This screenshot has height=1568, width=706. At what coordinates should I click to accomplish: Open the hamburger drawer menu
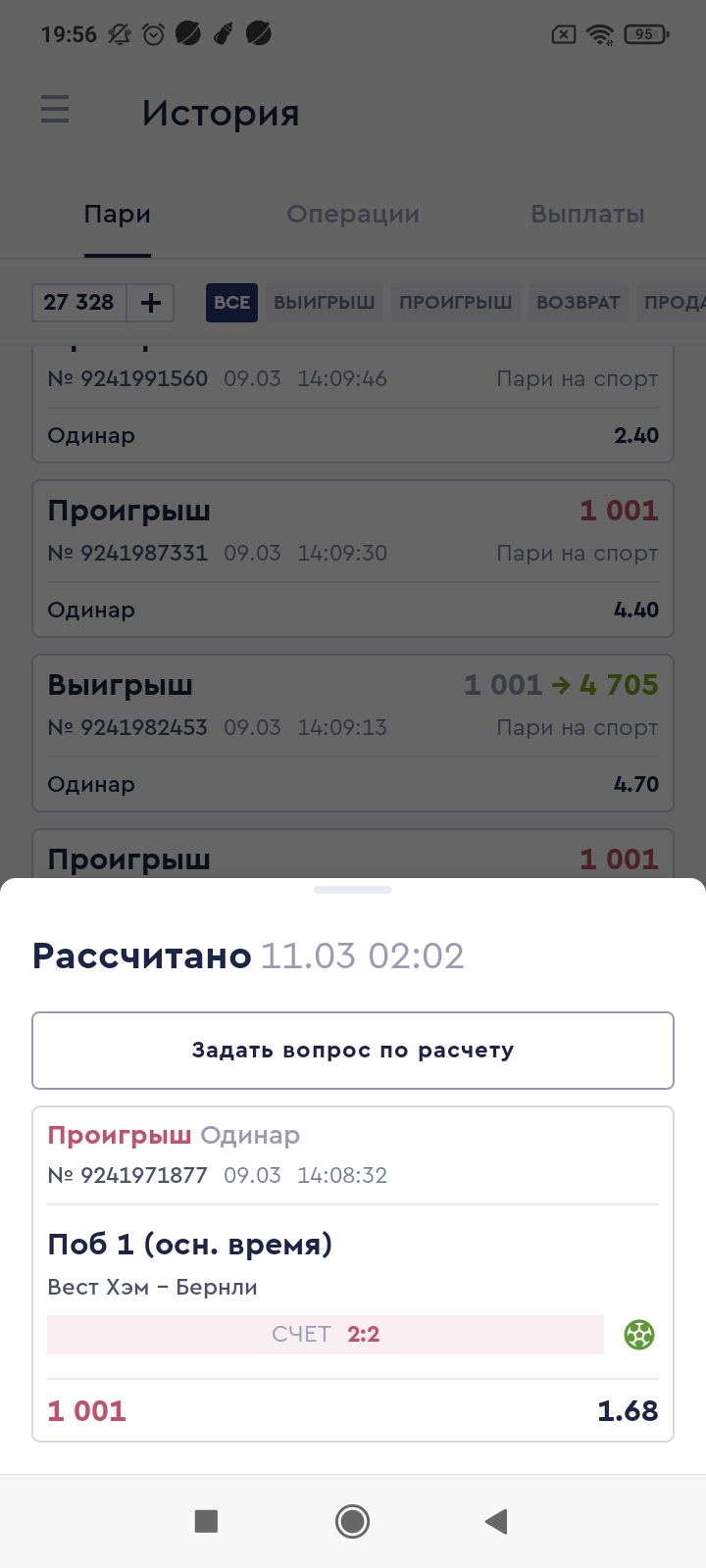(x=55, y=109)
